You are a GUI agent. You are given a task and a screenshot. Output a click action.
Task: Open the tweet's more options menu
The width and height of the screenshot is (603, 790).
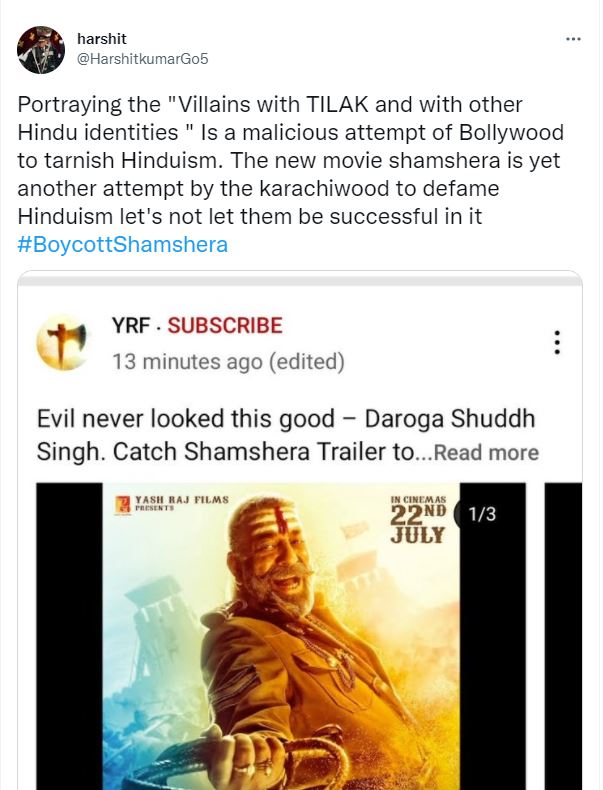(573, 40)
